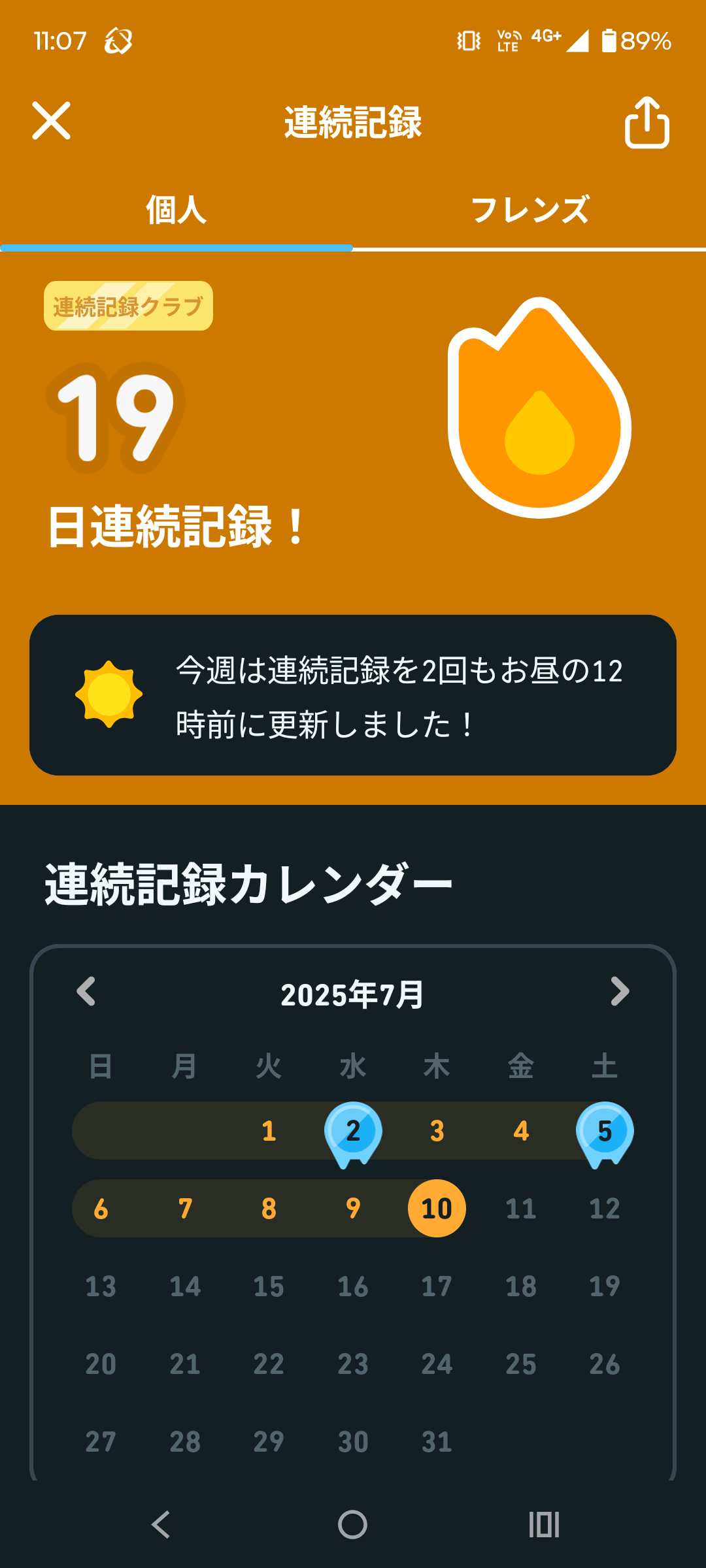Select the 個人 tab
The height and width of the screenshot is (1568, 706).
tap(175, 208)
